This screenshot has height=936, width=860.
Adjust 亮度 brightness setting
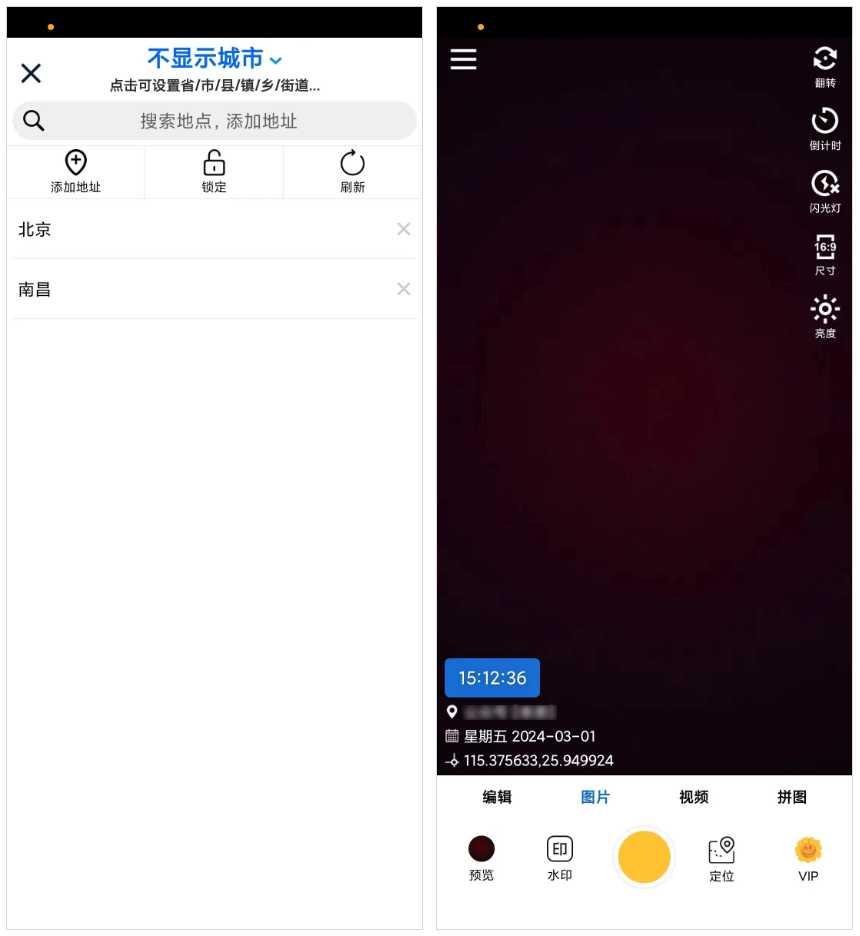pos(824,316)
